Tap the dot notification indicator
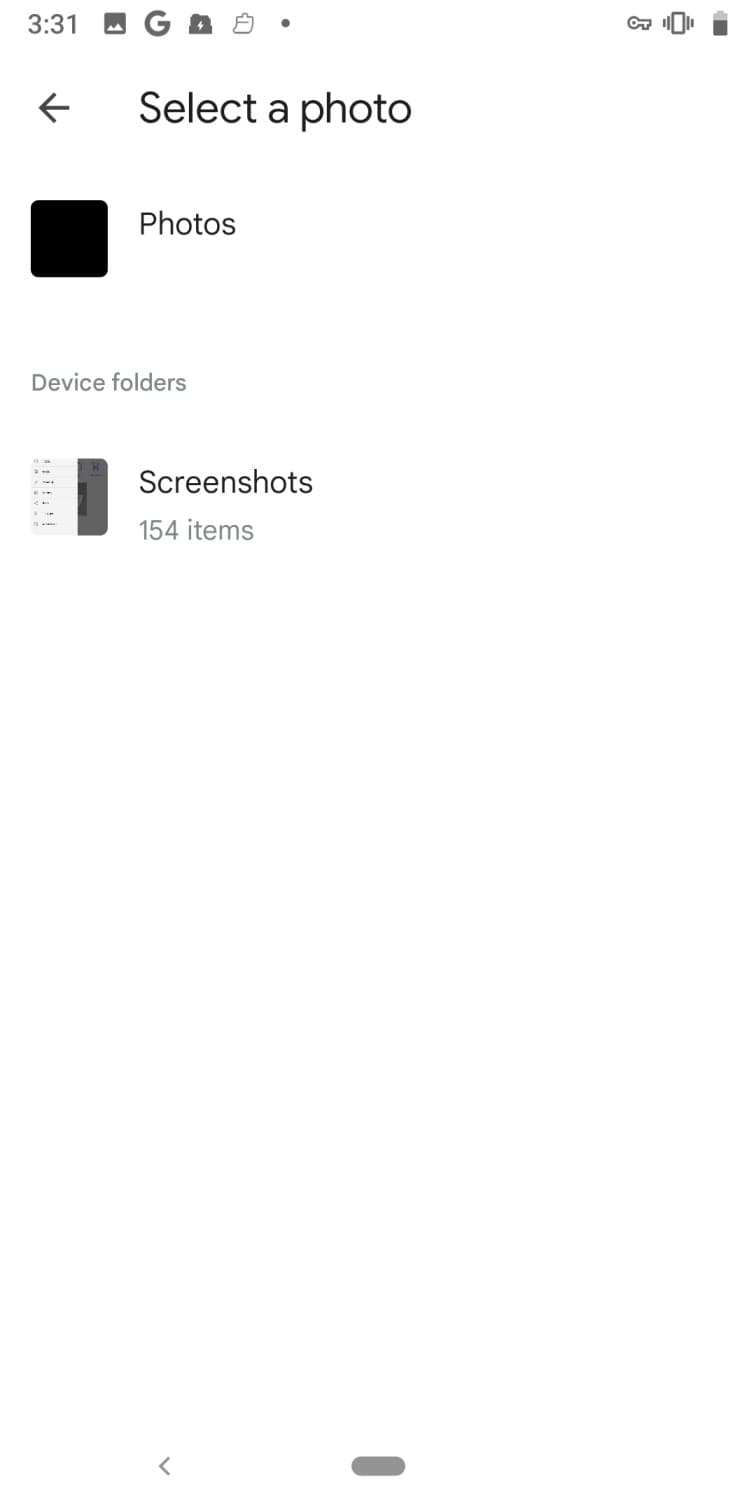The image size is (756, 1512). 284,25
